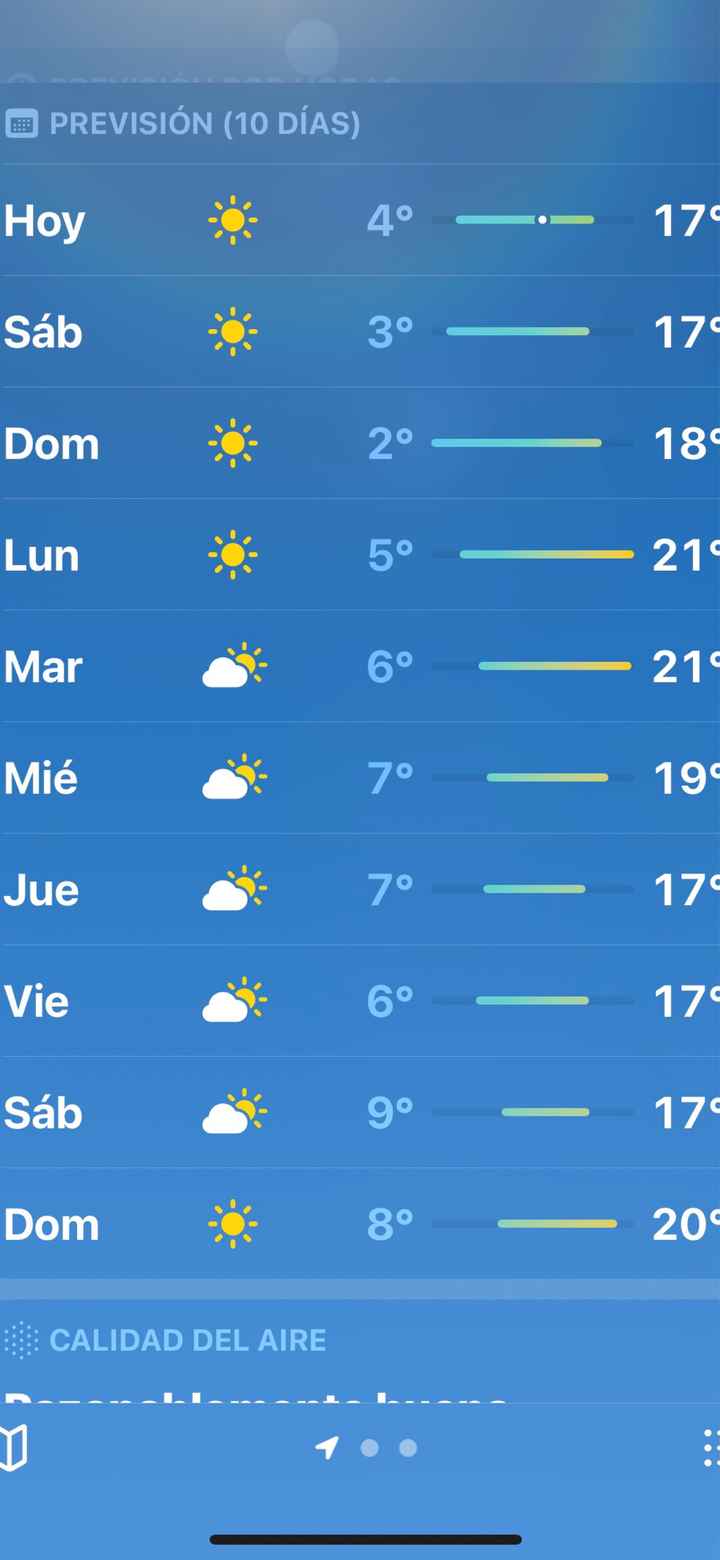Viewport: 720px width, 1560px height.
Task: Open the Sáb forecast with 3° low
Action: [x=360, y=332]
